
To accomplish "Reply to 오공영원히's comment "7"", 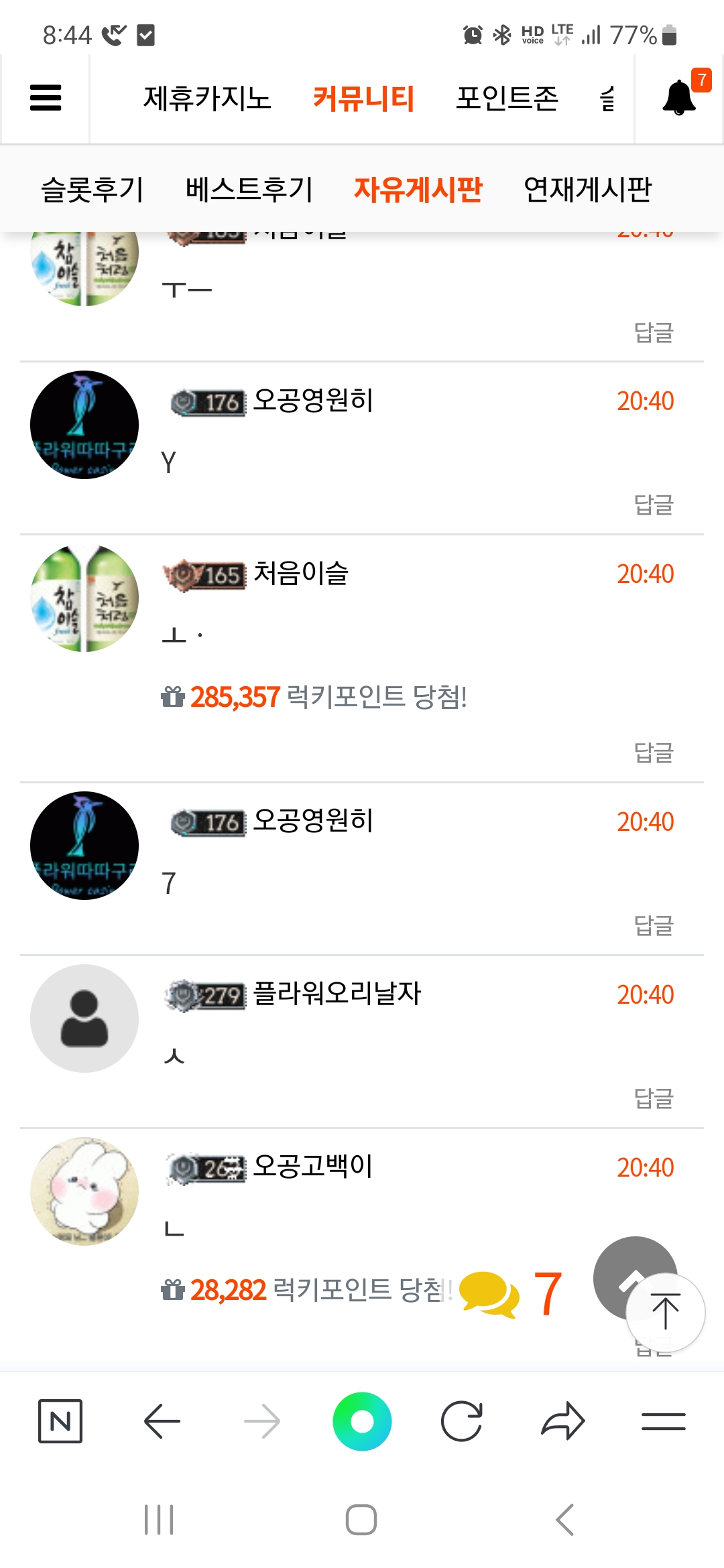I will (x=654, y=925).
